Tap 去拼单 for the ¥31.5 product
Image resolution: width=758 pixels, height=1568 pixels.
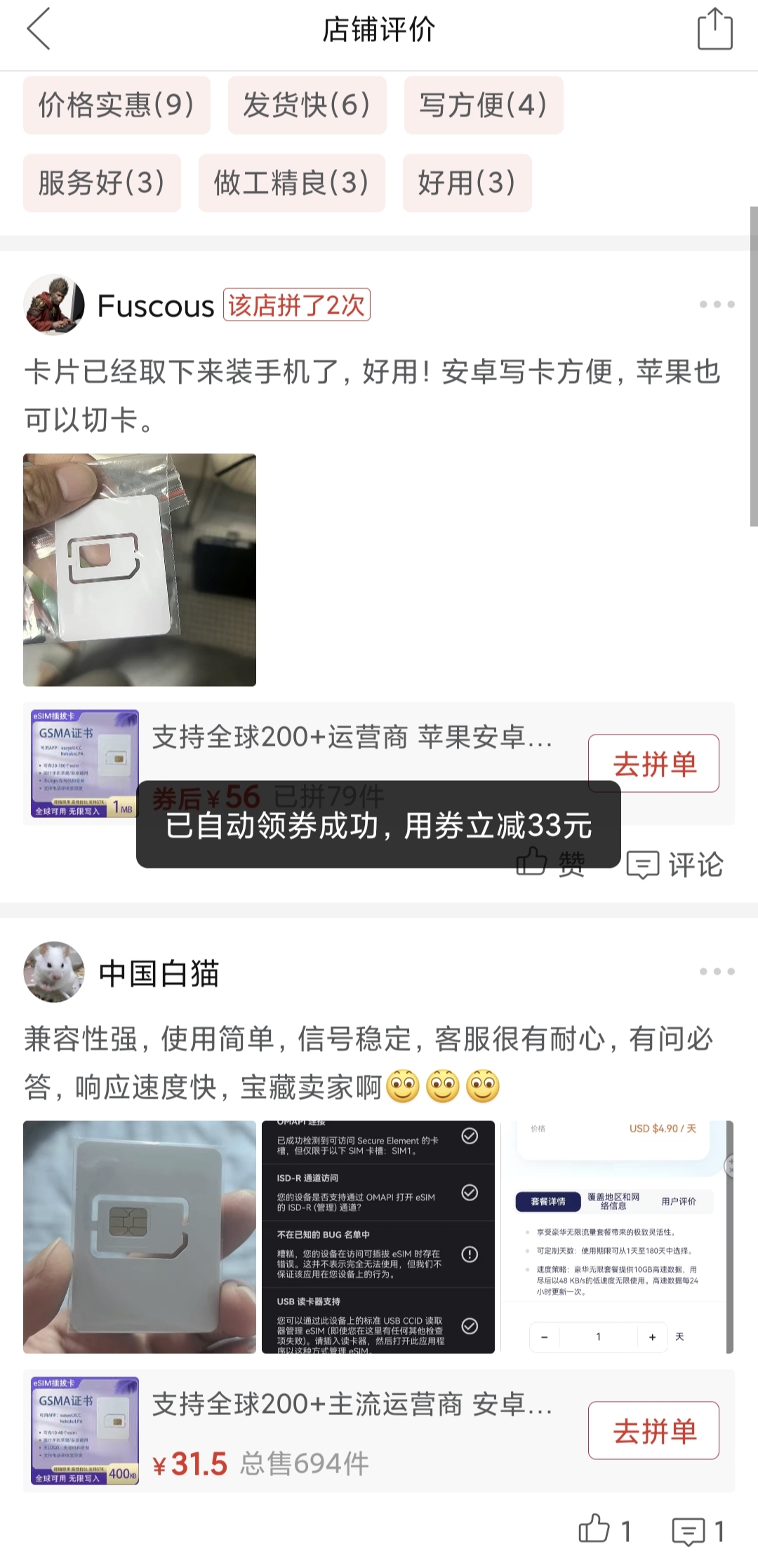[653, 1430]
